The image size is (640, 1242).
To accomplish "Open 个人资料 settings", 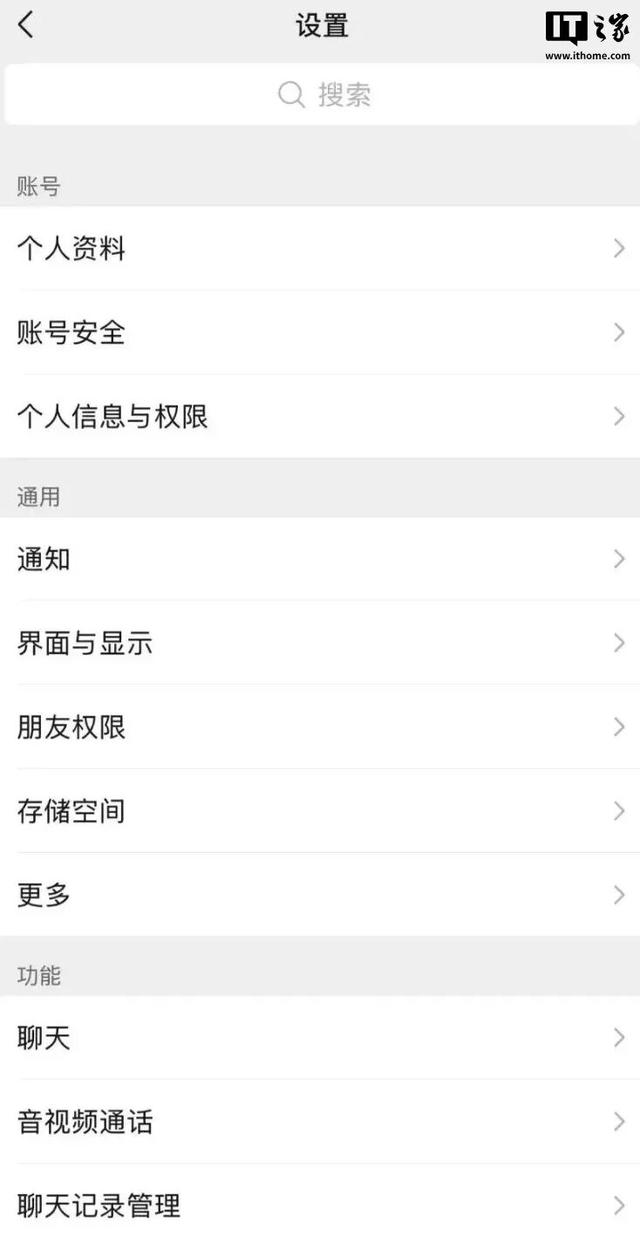I will tap(320, 249).
